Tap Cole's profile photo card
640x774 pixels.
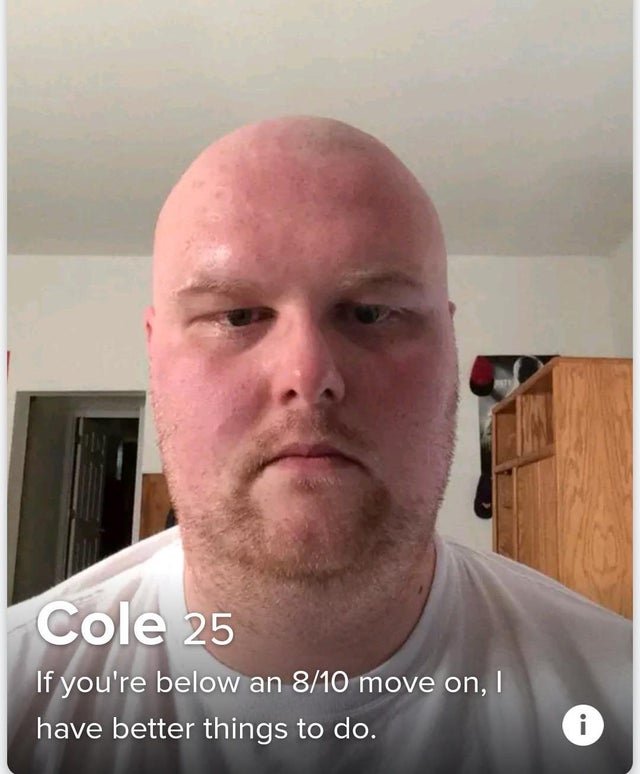[x=320, y=350]
